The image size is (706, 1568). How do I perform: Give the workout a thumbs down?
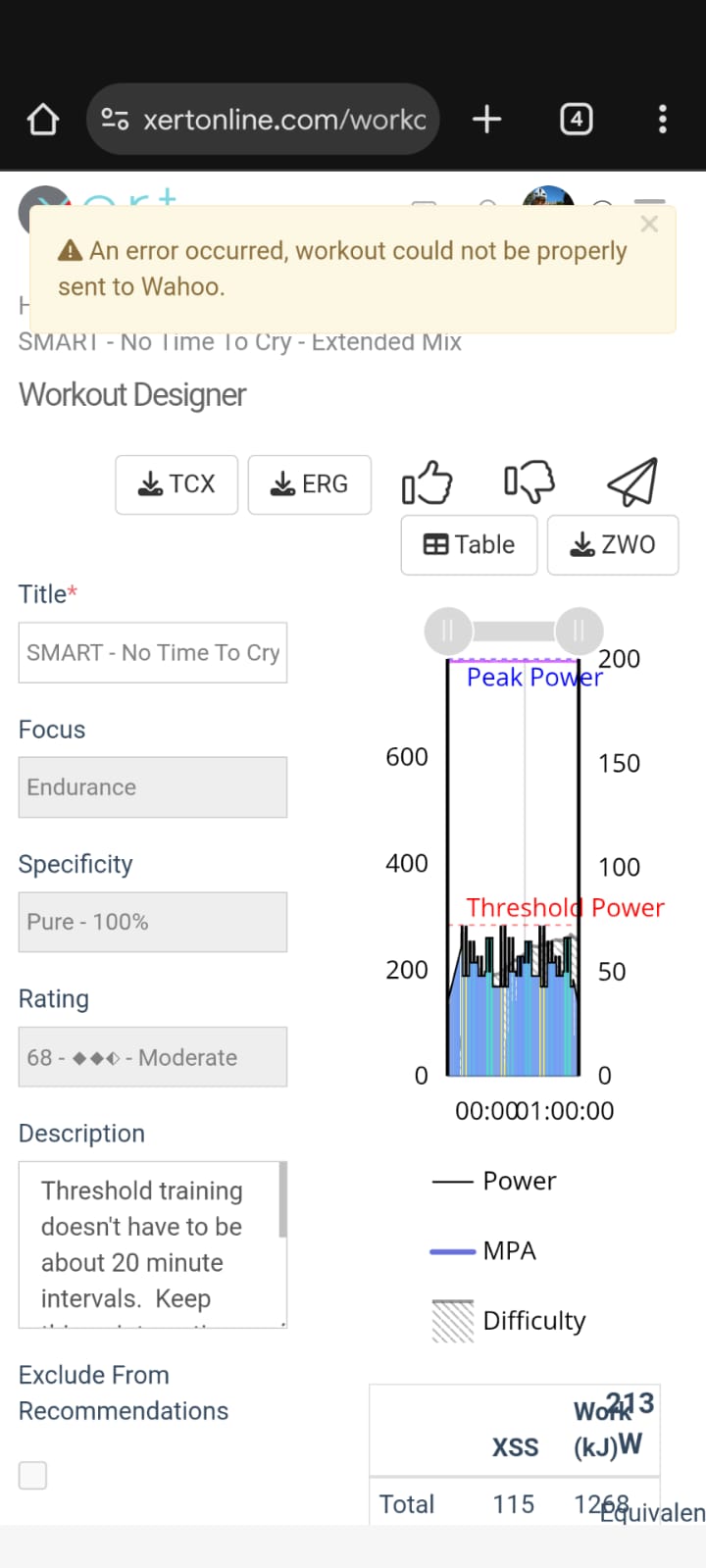(529, 481)
